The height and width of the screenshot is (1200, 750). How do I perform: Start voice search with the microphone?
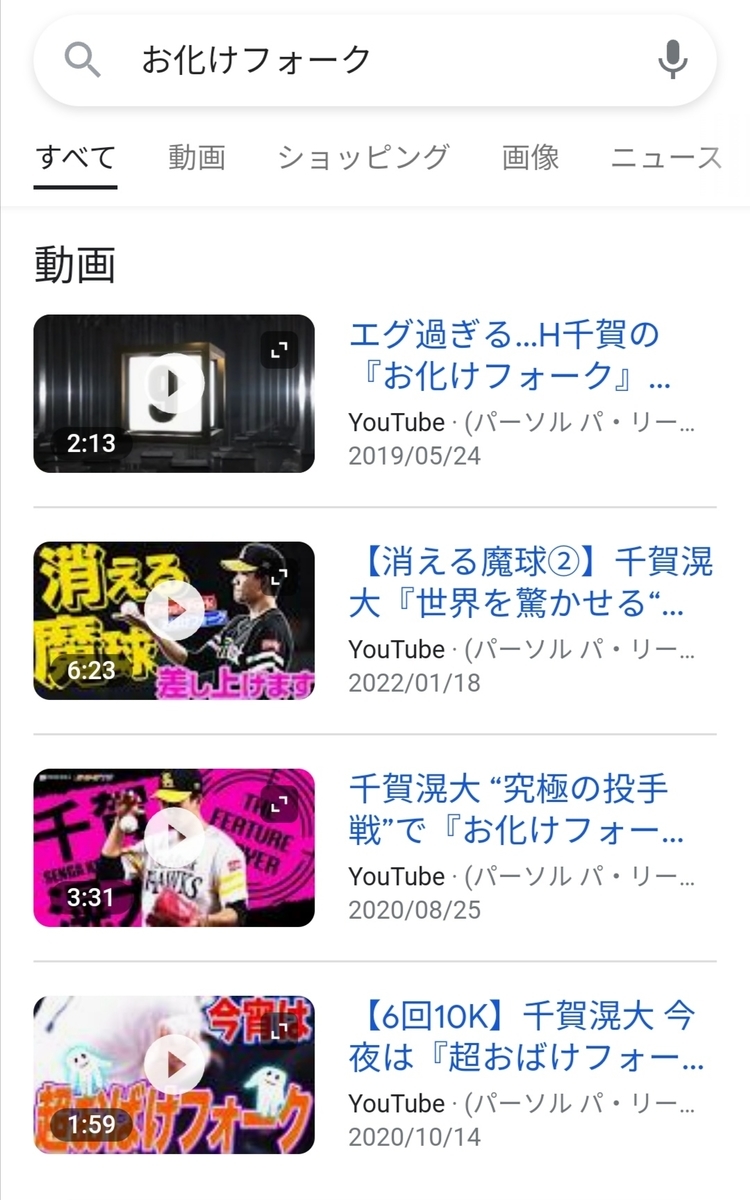click(673, 61)
